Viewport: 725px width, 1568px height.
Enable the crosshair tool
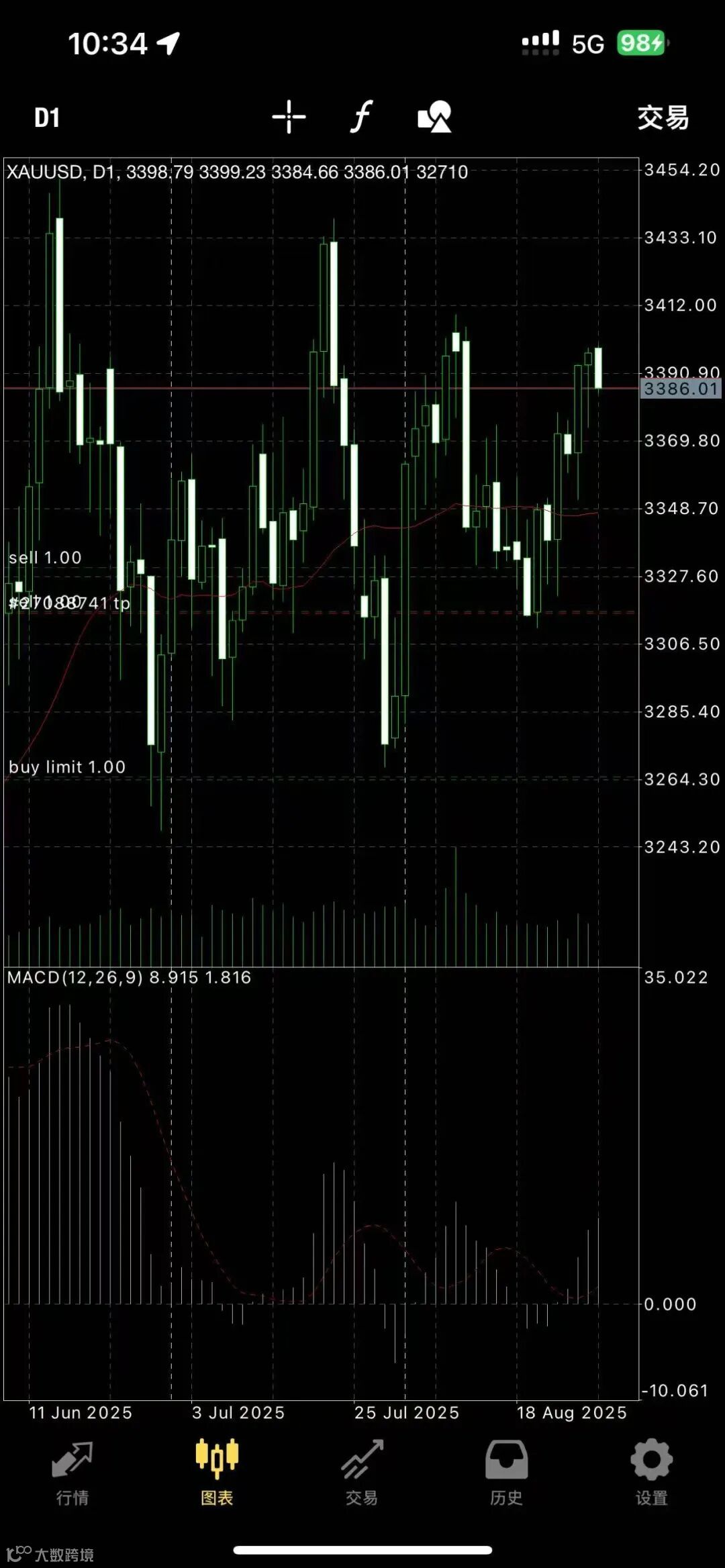tap(289, 117)
